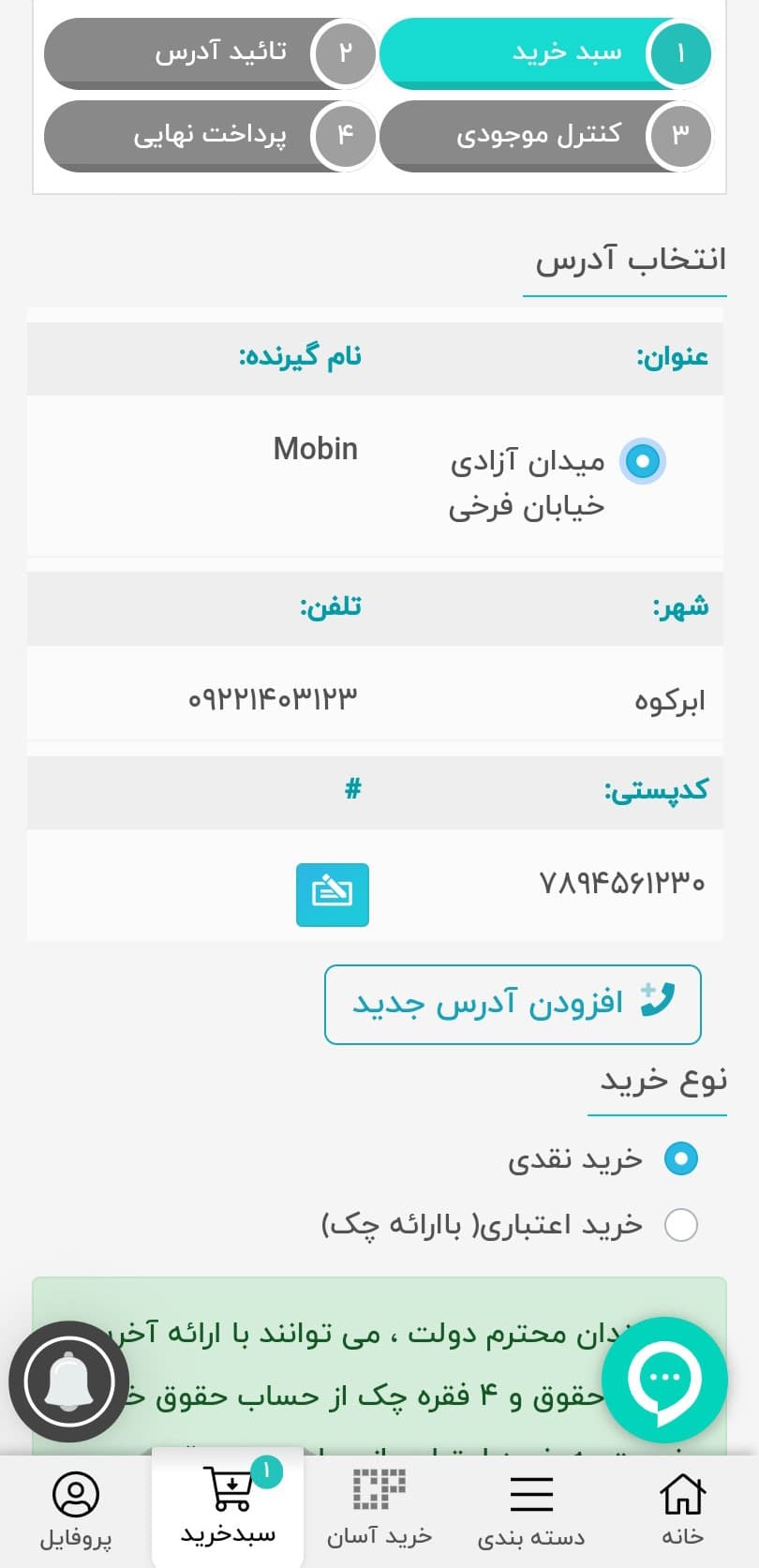Image resolution: width=759 pixels, height=1568 pixels.
Task: Open the notifications bell
Action: click(69, 1381)
